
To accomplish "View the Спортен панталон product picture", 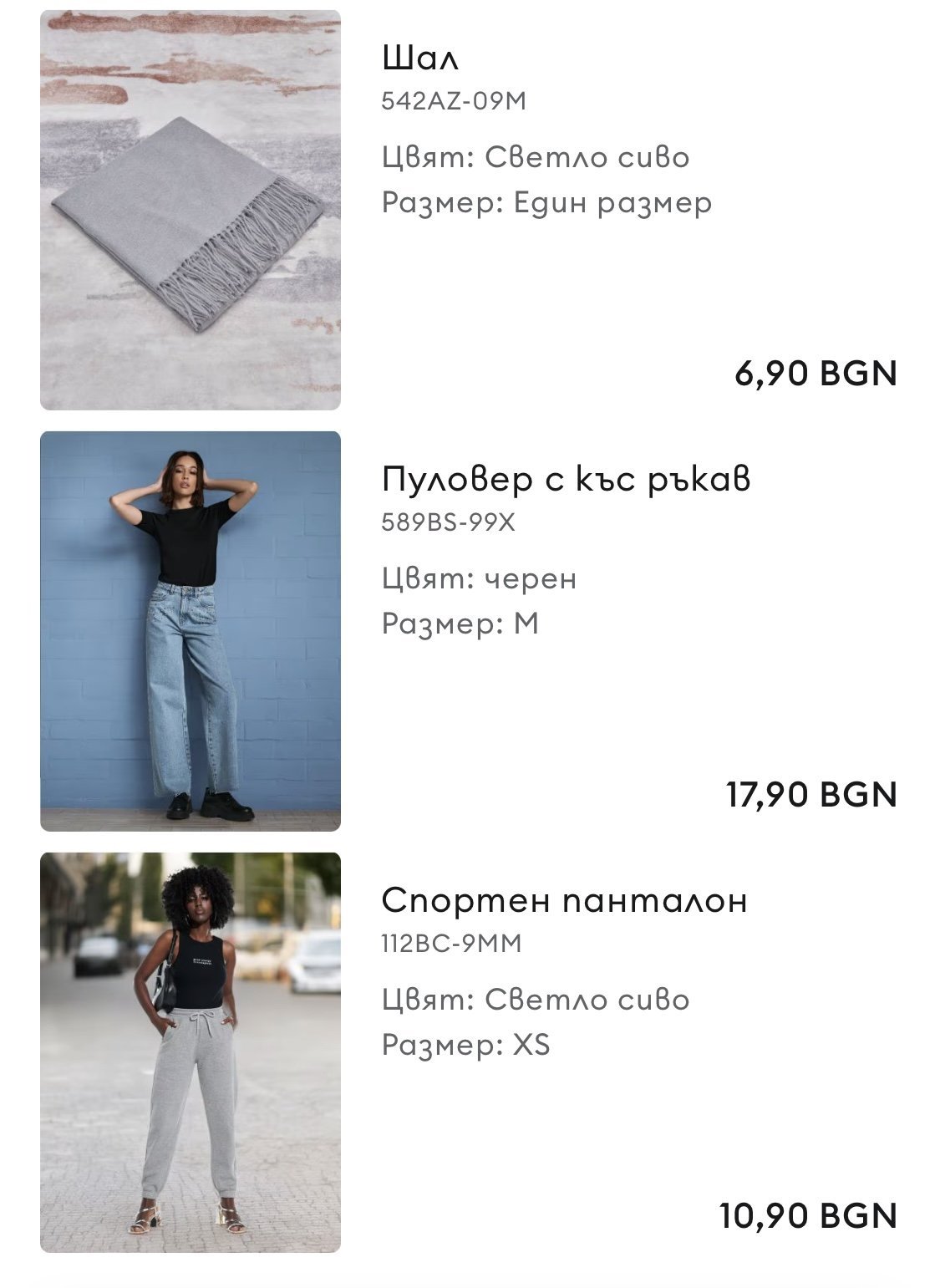I will click(x=191, y=1052).
